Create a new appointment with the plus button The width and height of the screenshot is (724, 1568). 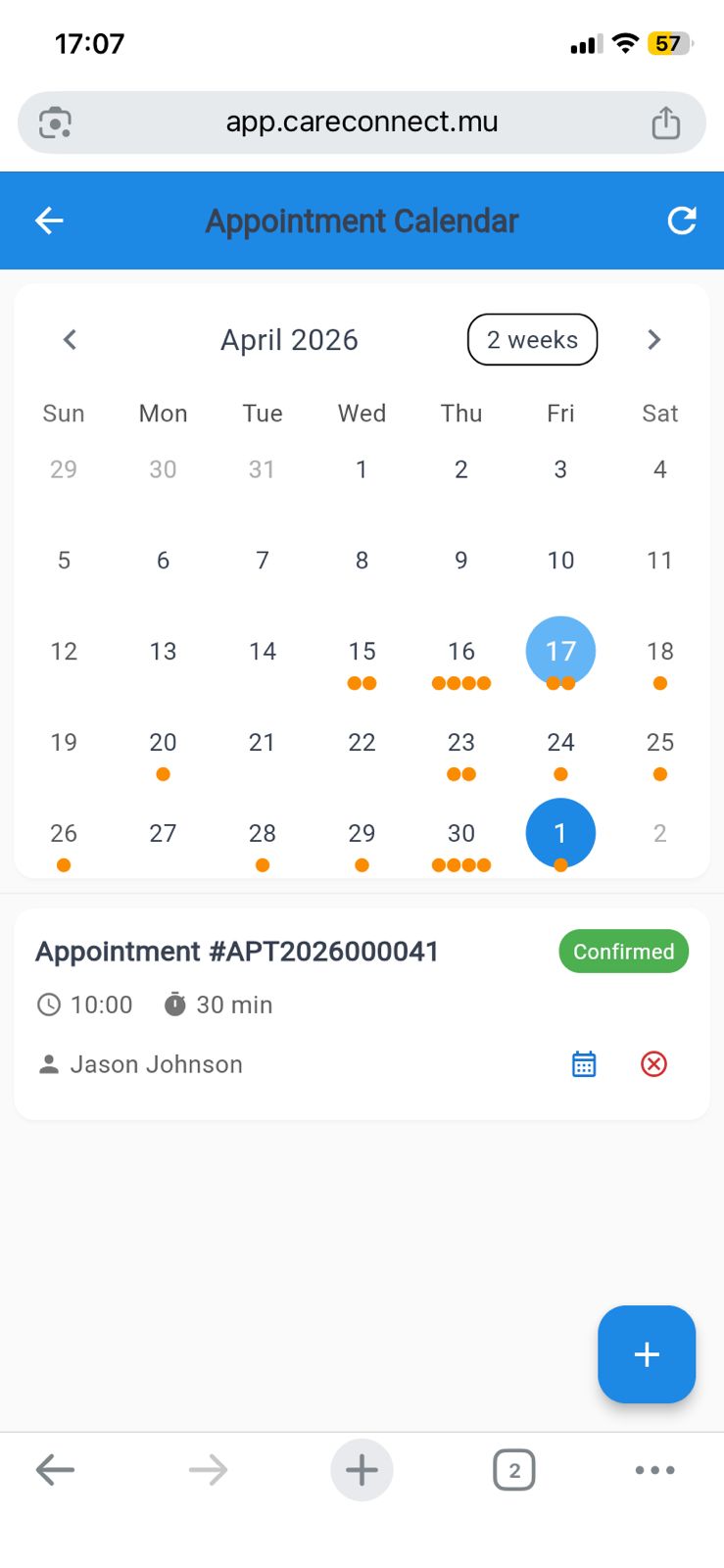tap(646, 1354)
